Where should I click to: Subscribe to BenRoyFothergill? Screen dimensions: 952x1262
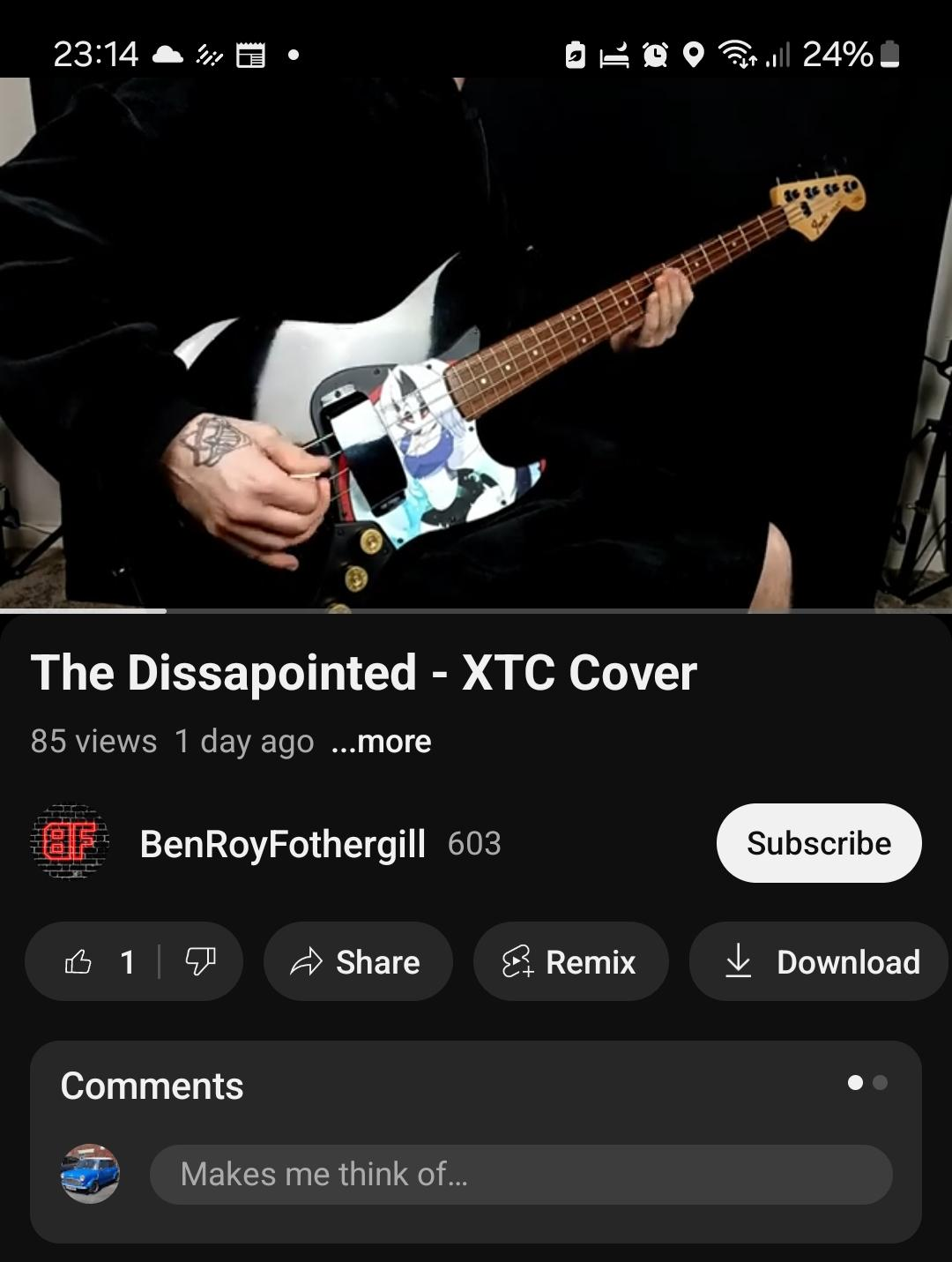tap(818, 842)
